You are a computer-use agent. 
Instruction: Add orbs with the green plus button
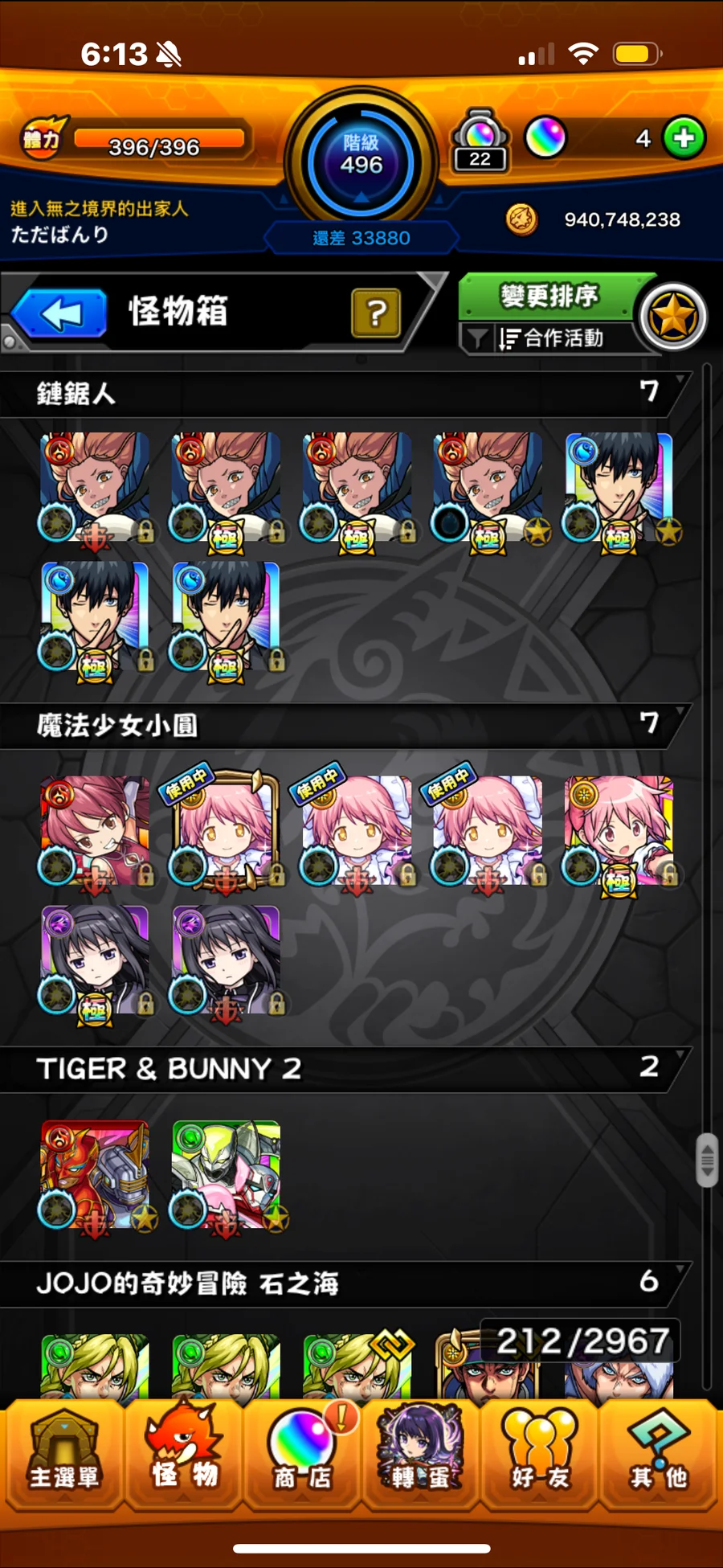(684, 139)
